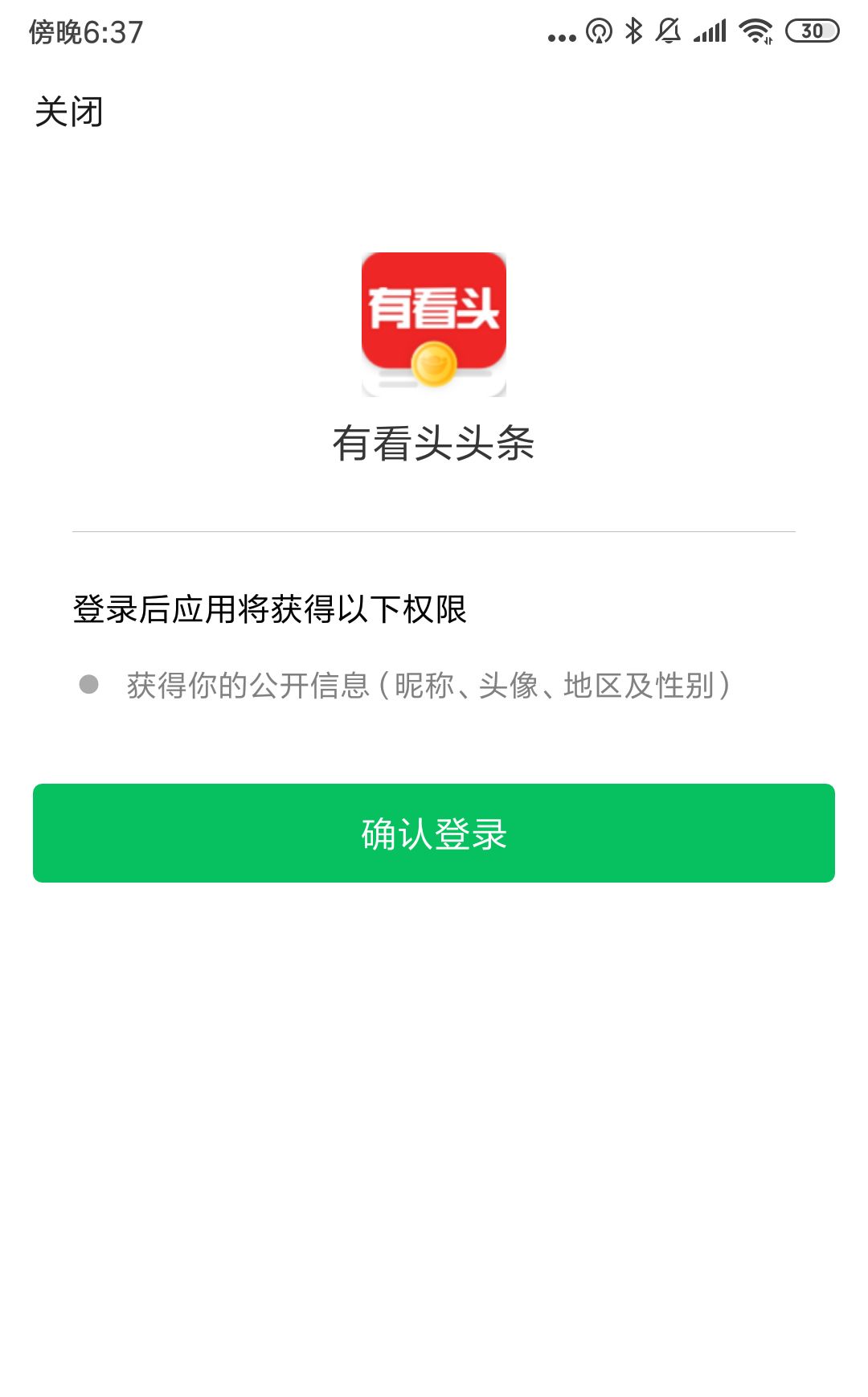Tap 关闭 to close the login page
The height and width of the screenshot is (1397, 868).
click(69, 112)
